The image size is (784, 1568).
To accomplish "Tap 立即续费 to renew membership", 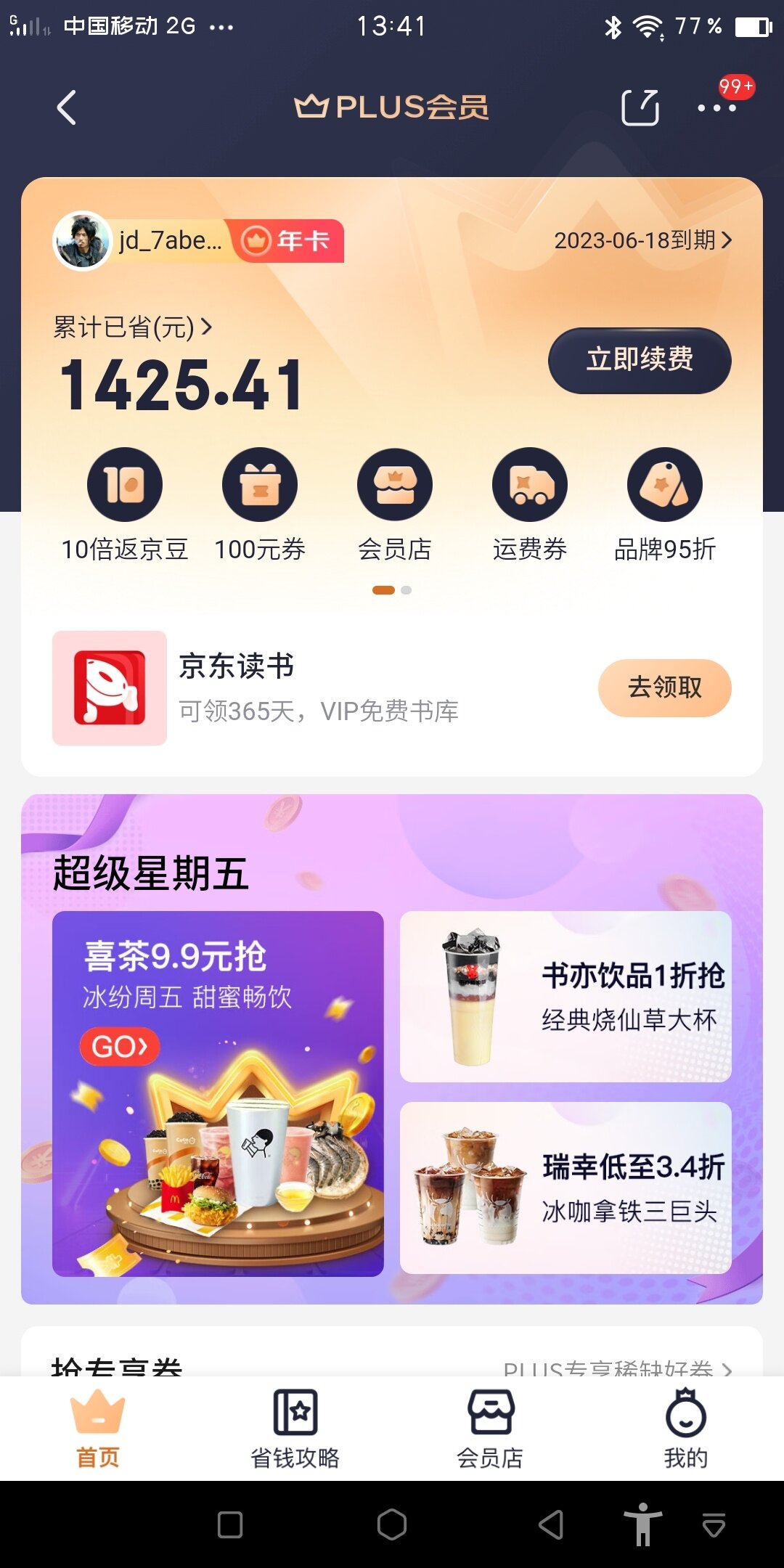I will pos(639,361).
